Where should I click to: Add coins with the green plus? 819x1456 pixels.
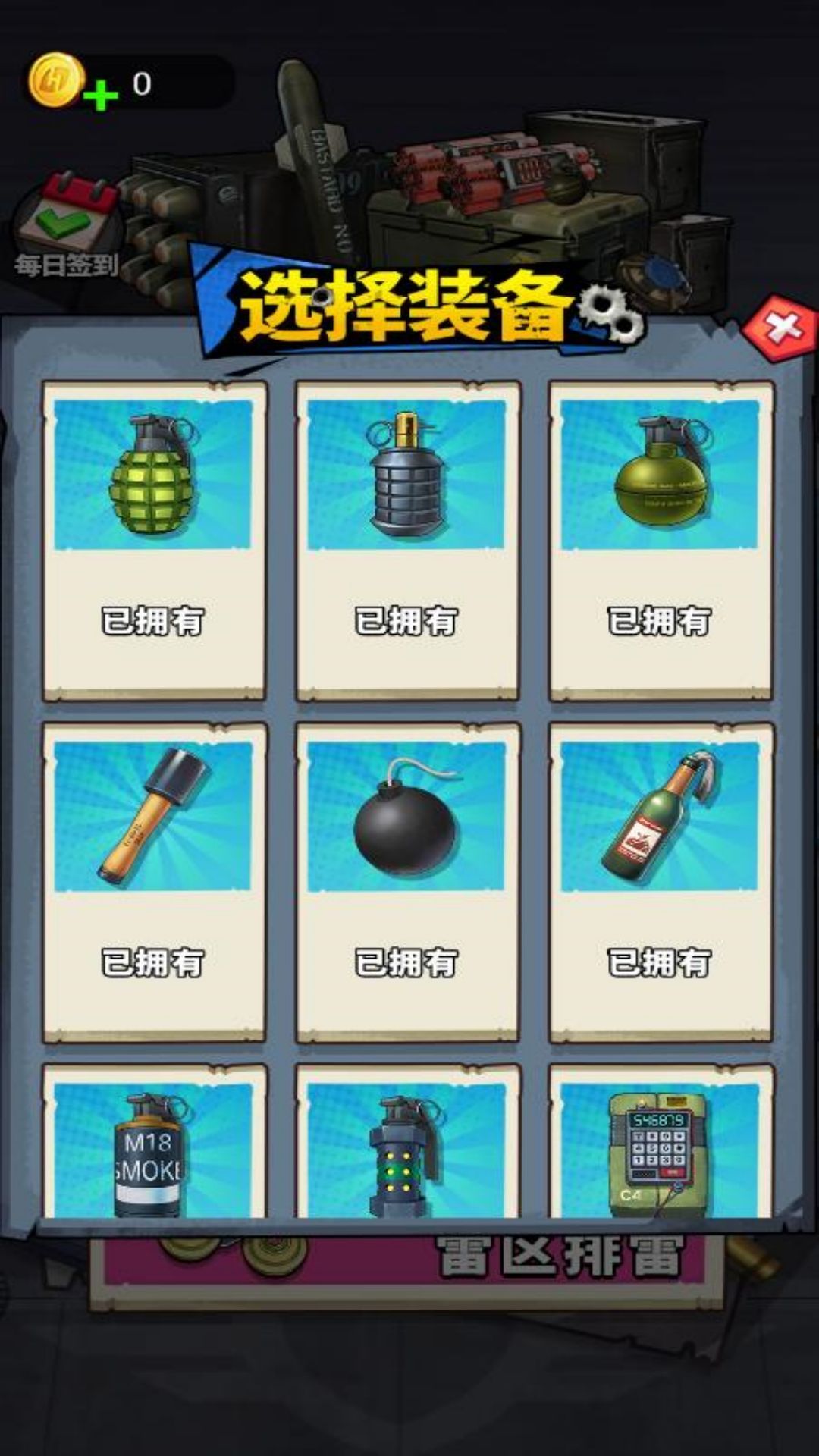pos(100,96)
